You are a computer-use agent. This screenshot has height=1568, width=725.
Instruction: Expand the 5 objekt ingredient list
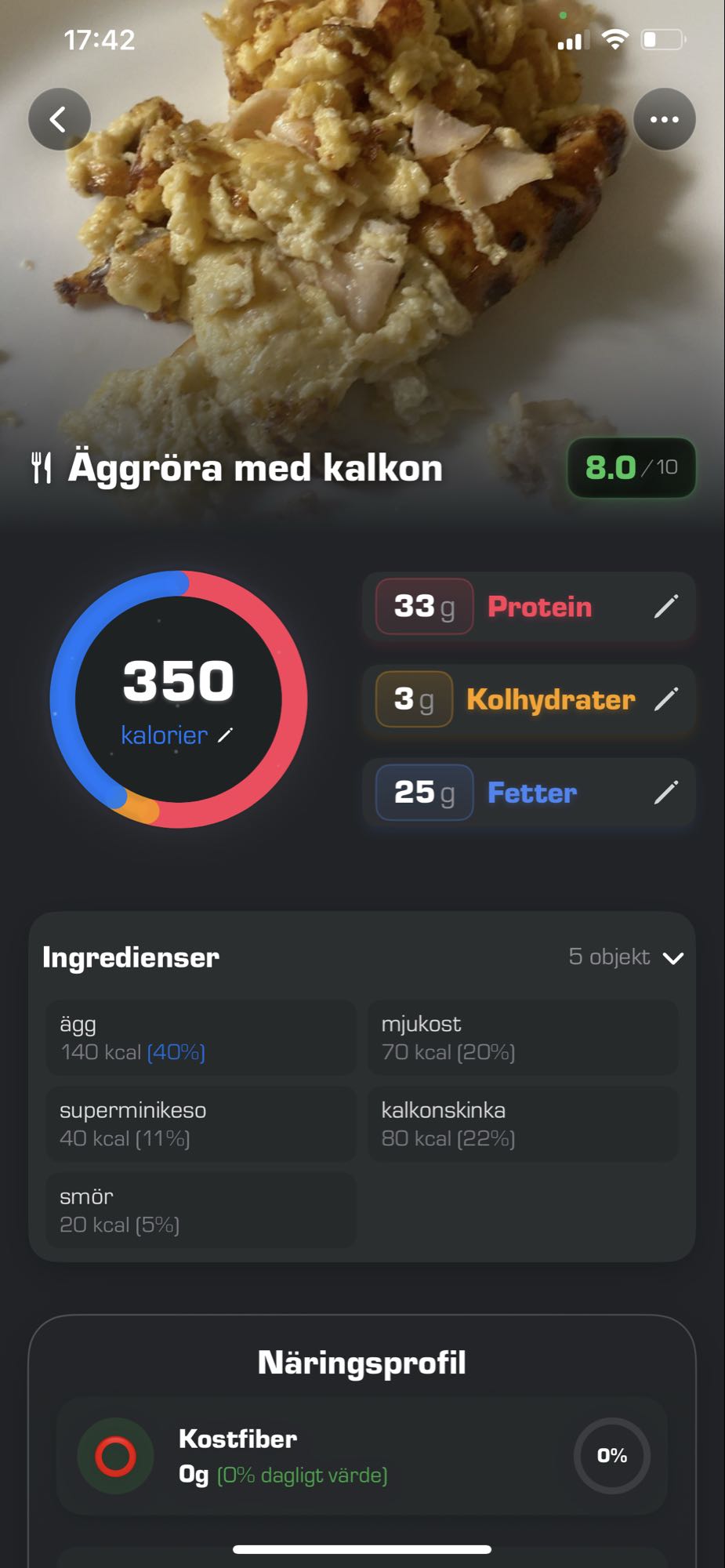point(608,957)
